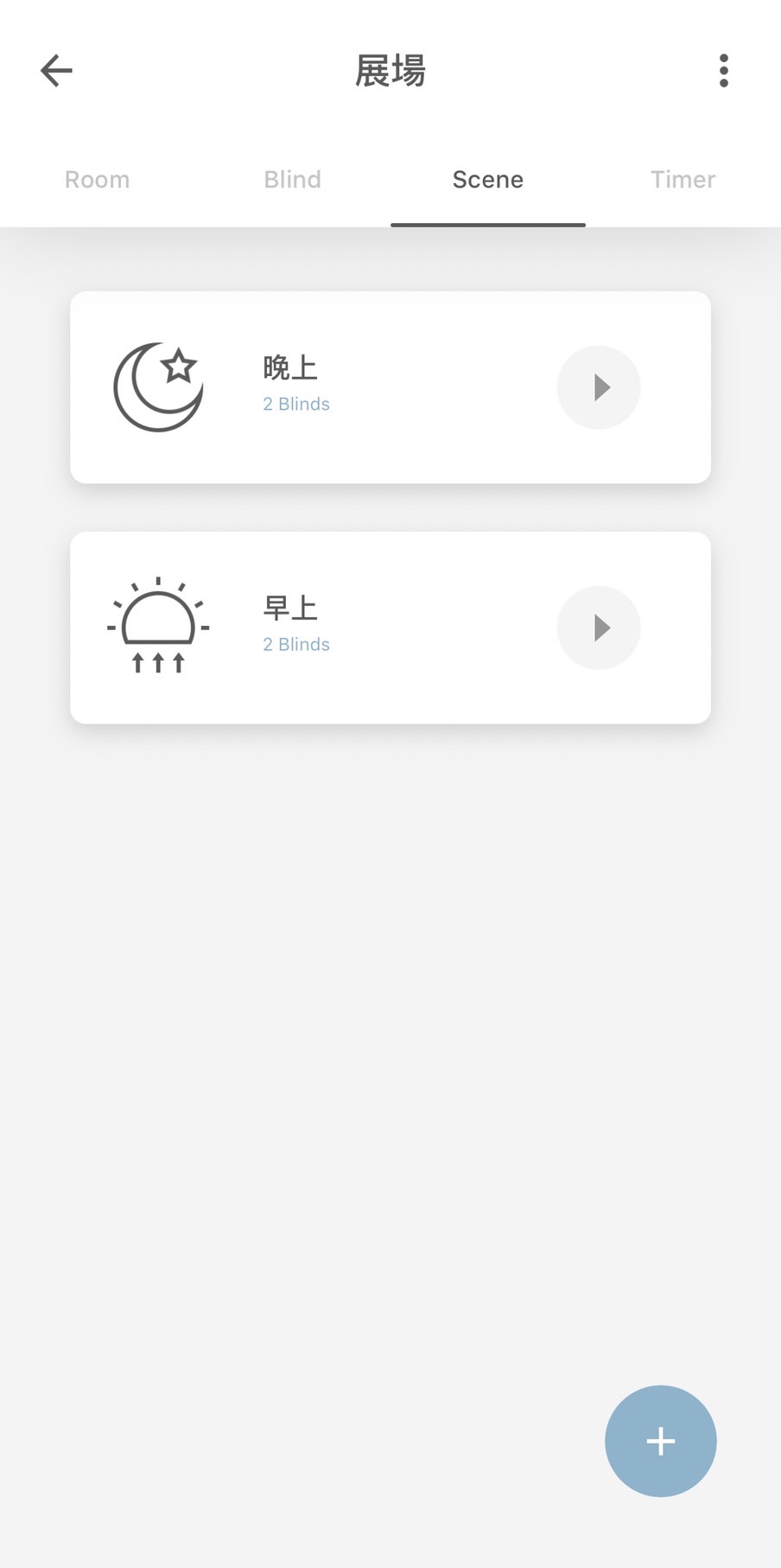
Task: Switch to the Blind tab
Action: click(293, 180)
